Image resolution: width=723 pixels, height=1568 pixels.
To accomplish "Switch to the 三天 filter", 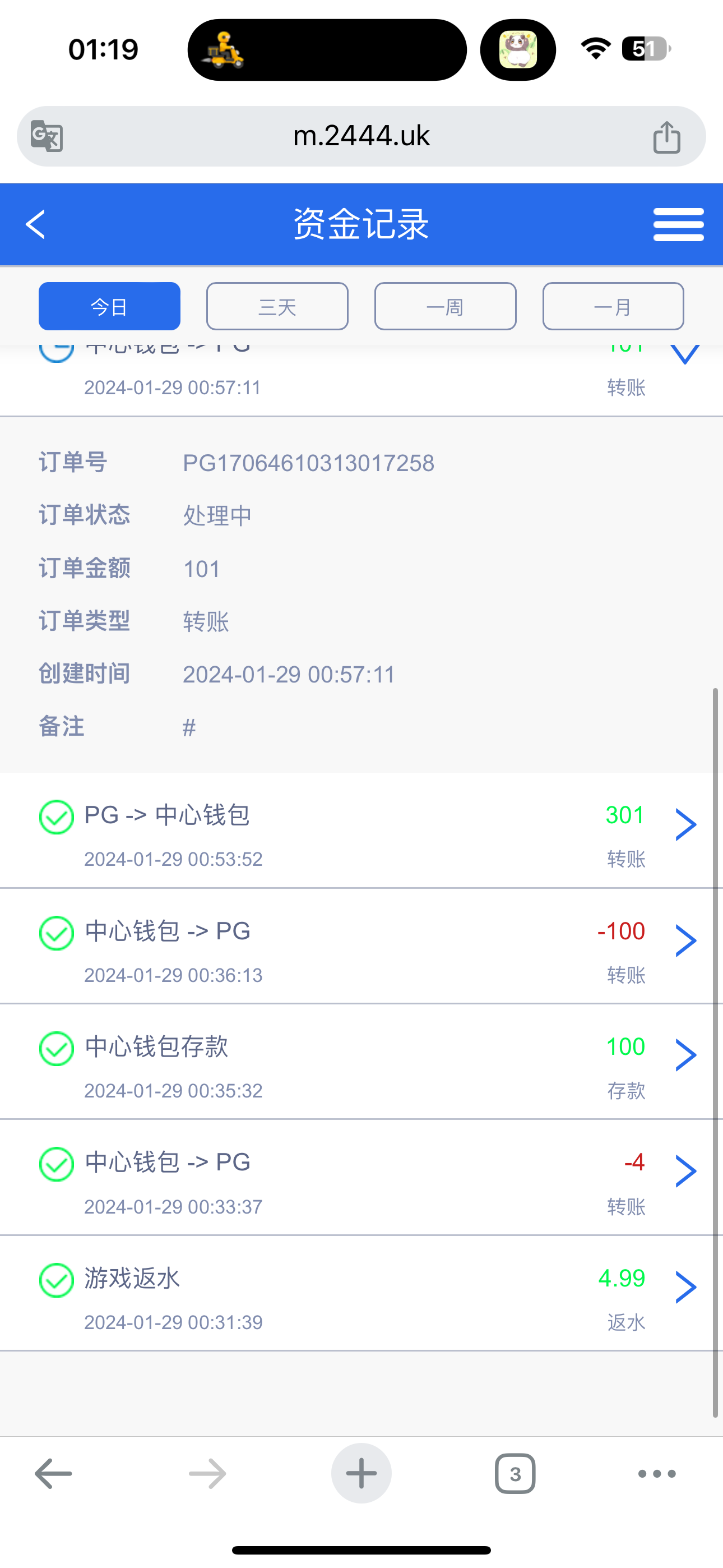I will pos(277,306).
